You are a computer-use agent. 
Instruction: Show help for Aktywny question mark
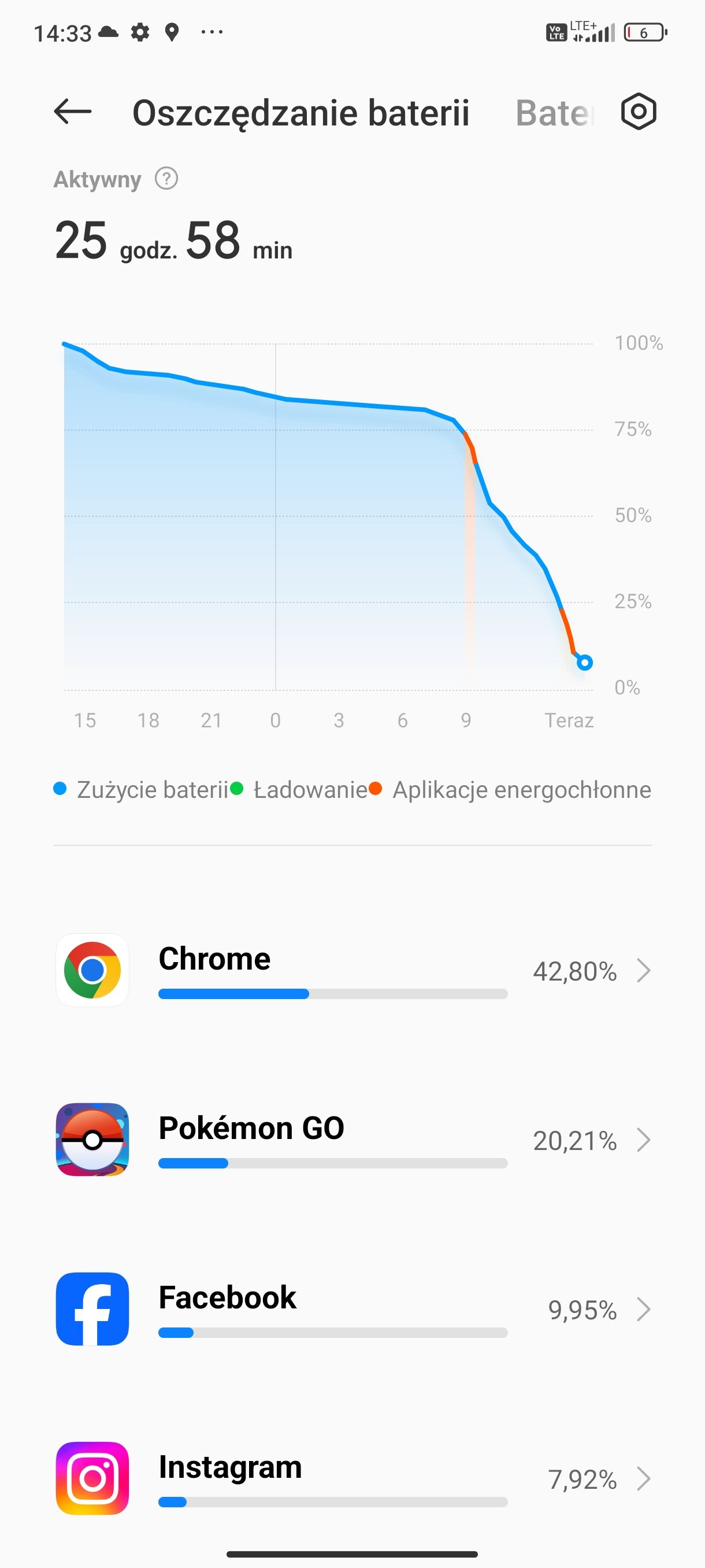point(166,179)
